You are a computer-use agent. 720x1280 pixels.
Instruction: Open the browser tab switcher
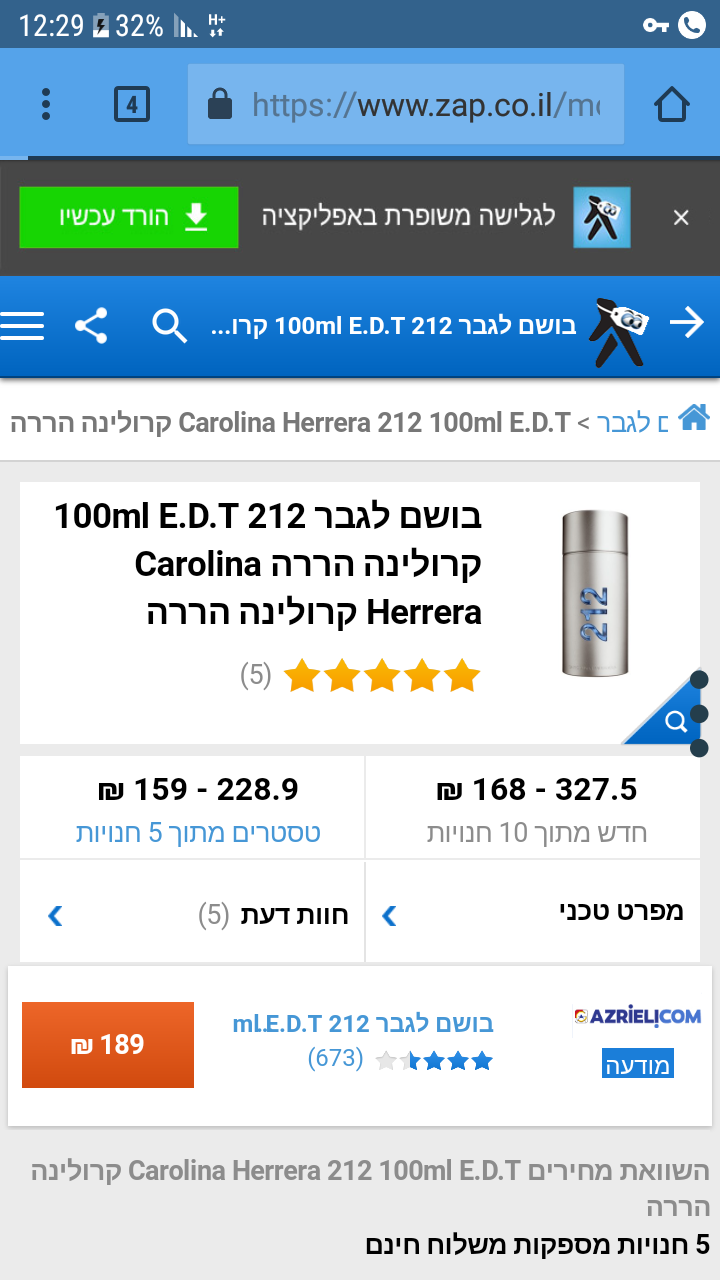click(x=132, y=104)
